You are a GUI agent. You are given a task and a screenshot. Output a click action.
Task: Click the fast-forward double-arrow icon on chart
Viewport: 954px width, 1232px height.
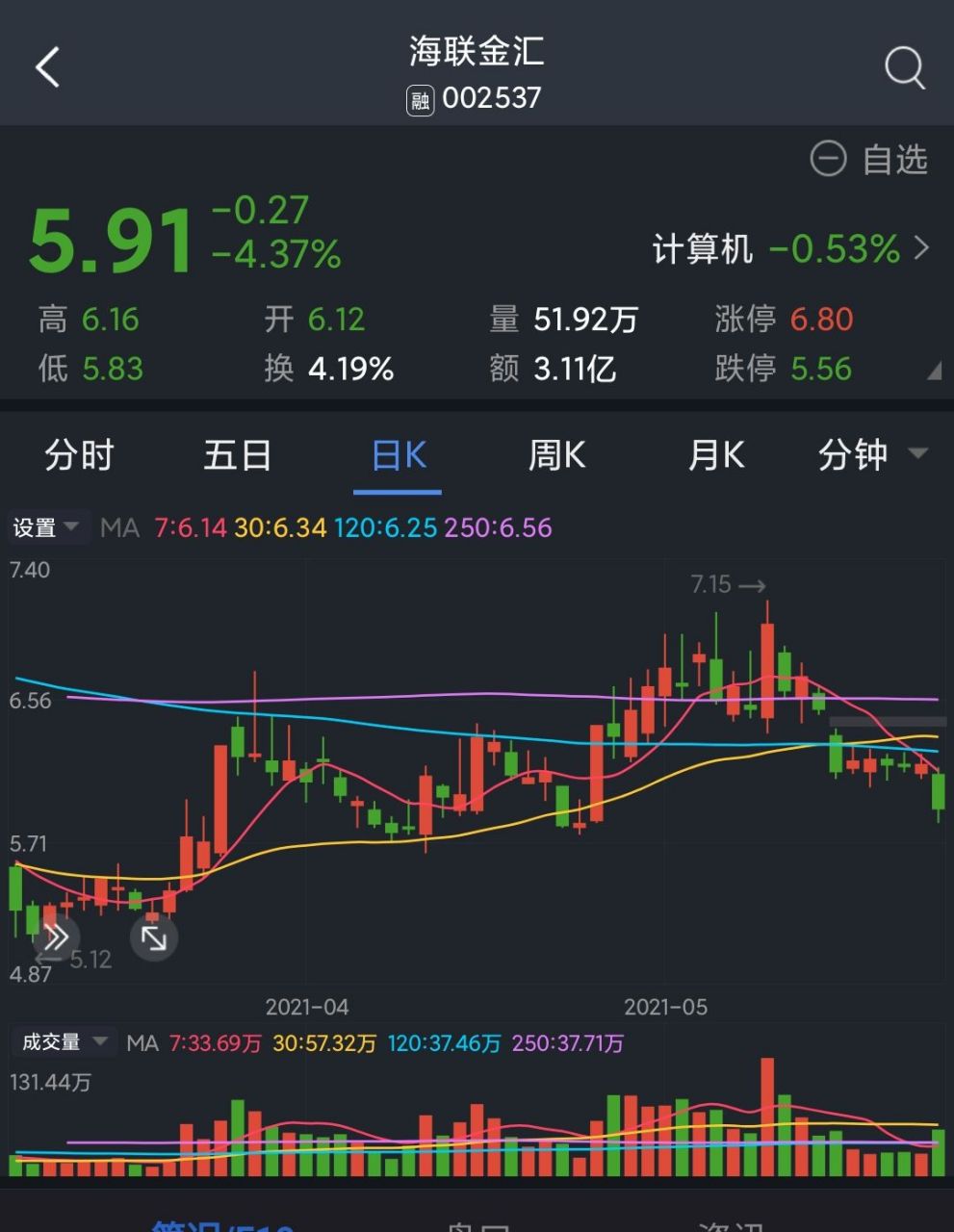pyautogui.click(x=58, y=937)
